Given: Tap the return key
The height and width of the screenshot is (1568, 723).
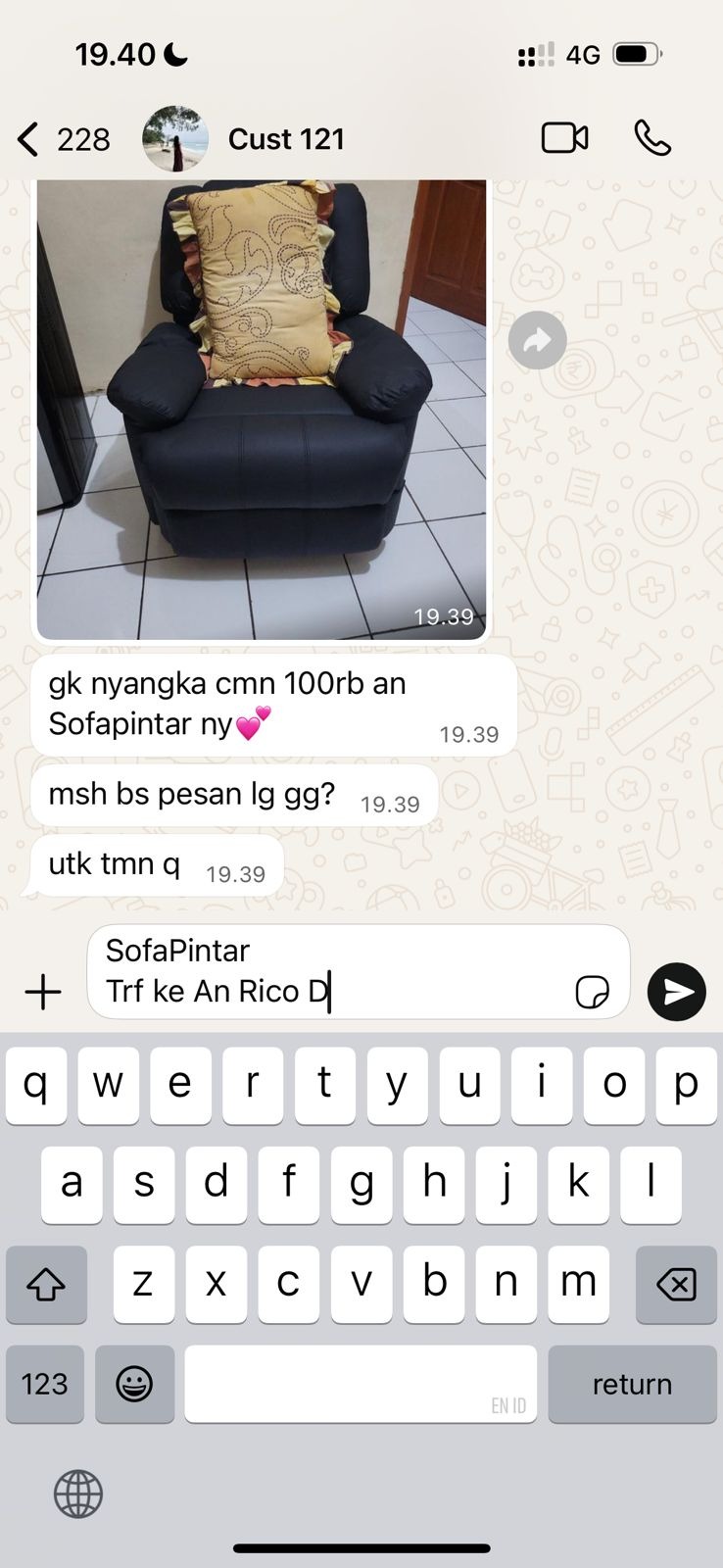Looking at the screenshot, I should tap(632, 1384).
